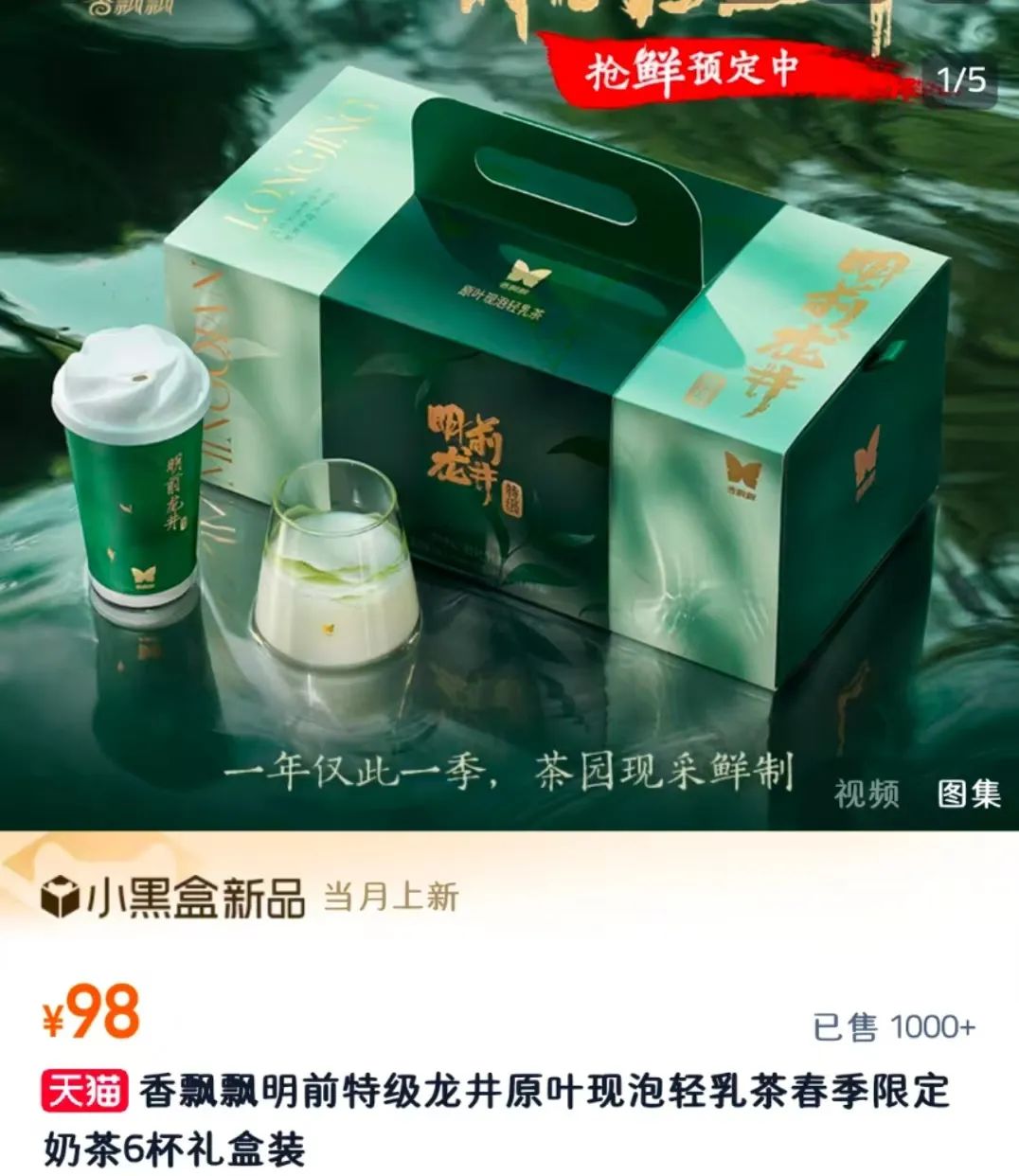Screen dimensions: 1019x1176
Task: Switch to the 视频 video view
Action: pos(866,793)
